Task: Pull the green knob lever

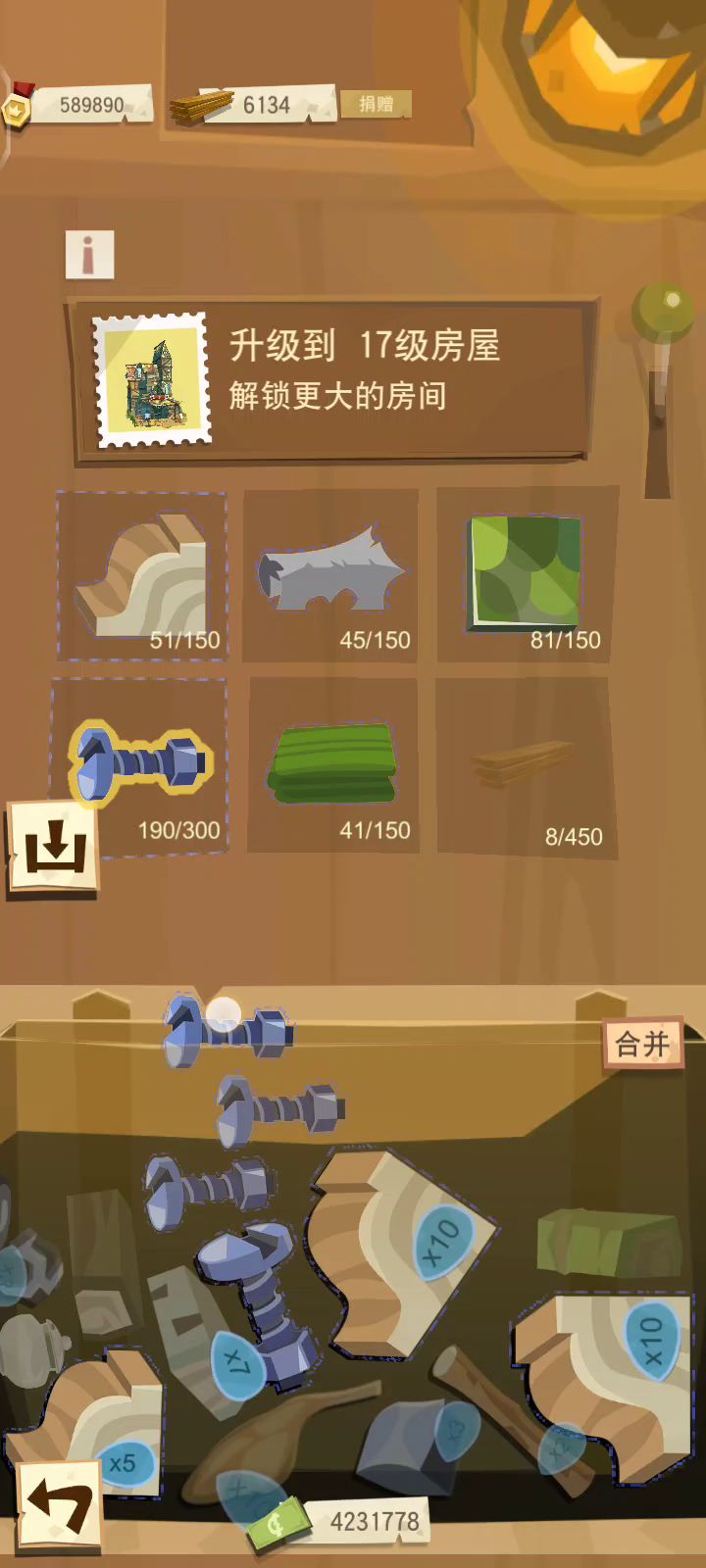Action: pos(663,314)
